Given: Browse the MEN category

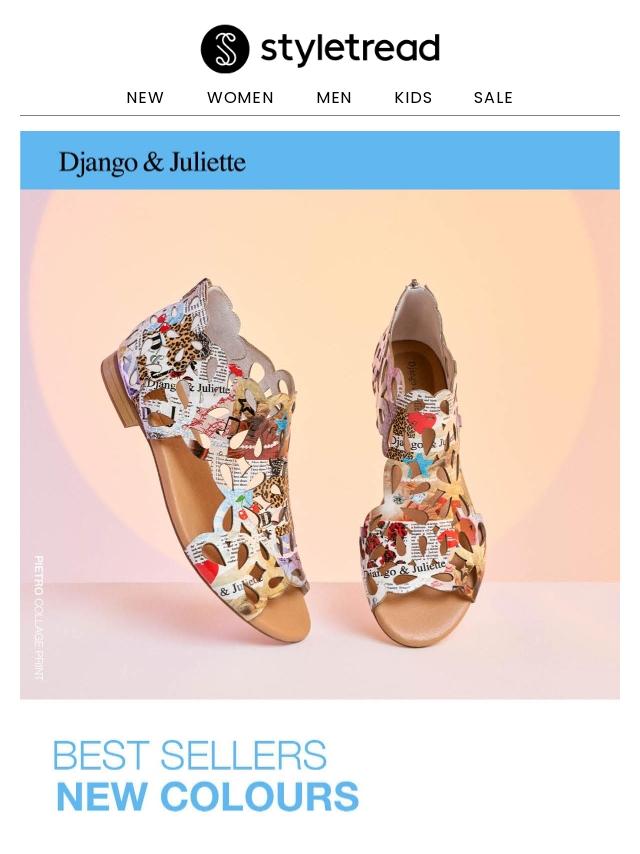Looking at the screenshot, I should (334, 98).
